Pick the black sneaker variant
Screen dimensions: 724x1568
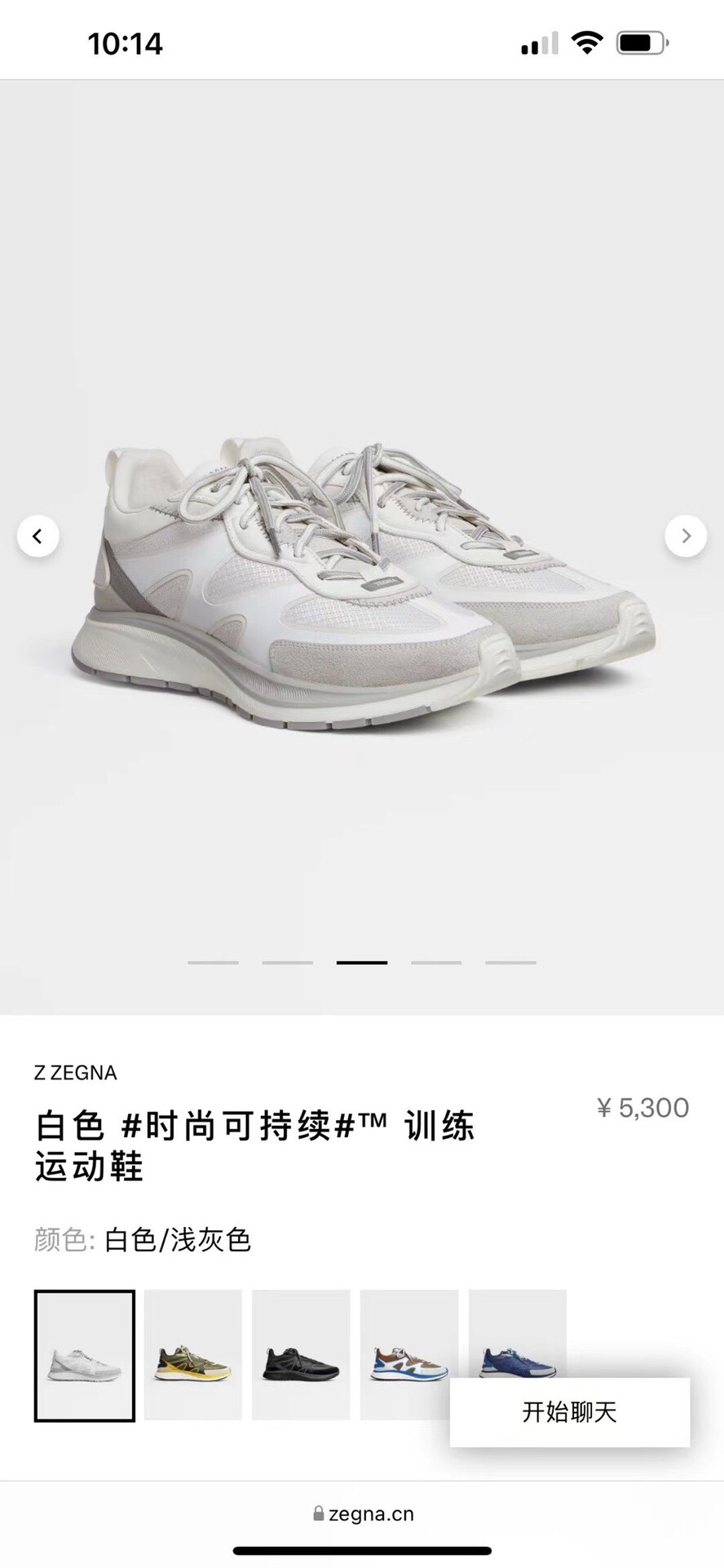tap(301, 1355)
